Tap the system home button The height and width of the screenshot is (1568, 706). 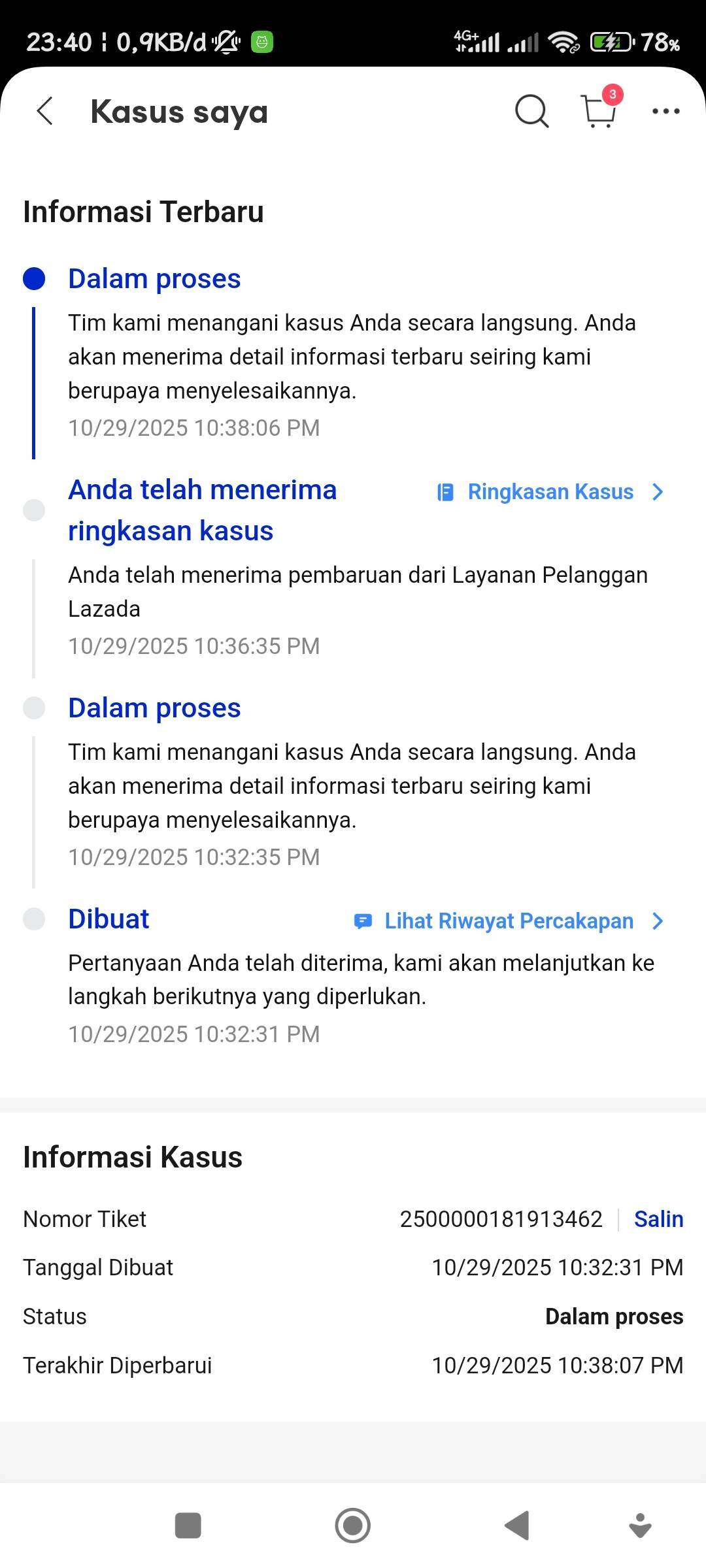(353, 1526)
